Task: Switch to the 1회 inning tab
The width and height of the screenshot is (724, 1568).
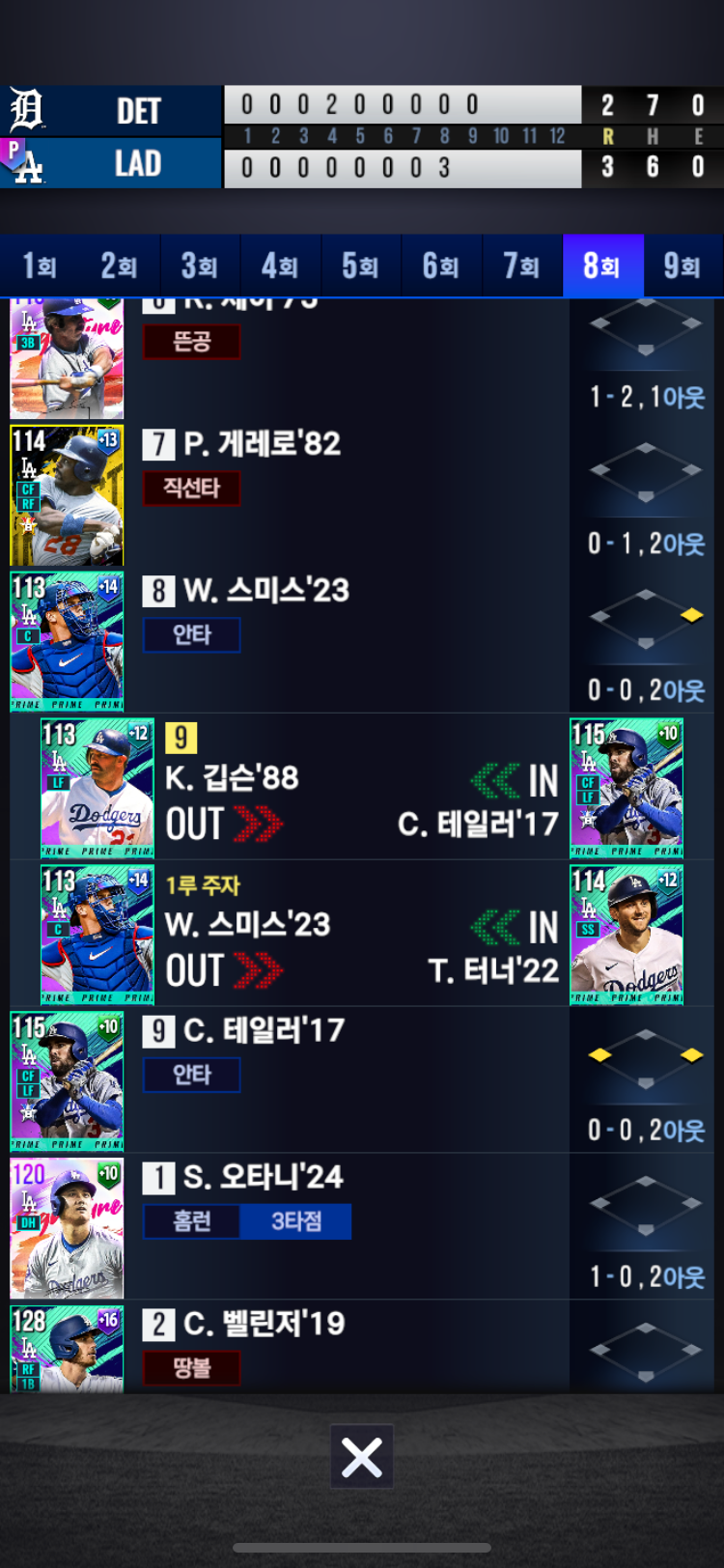Action: click(40, 266)
